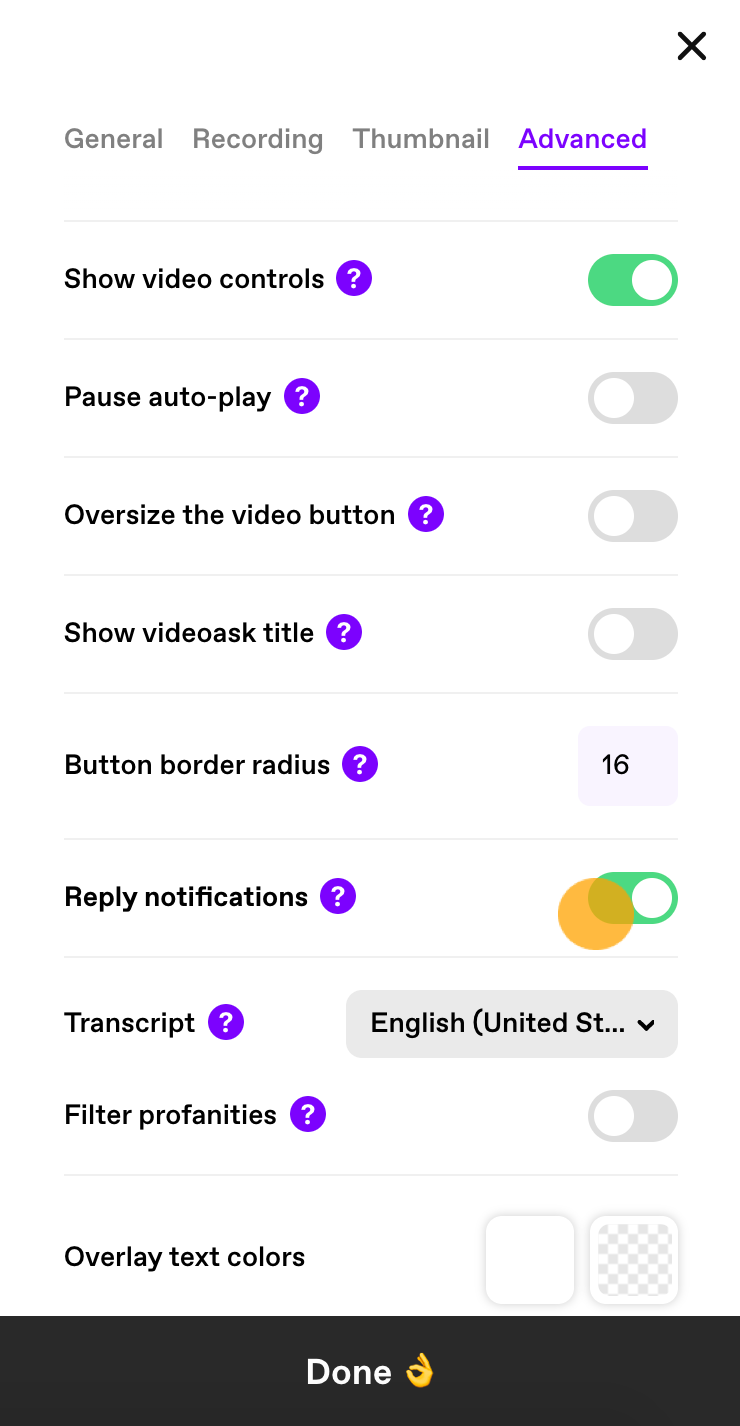This screenshot has width=740, height=1426.
Task: Open the Transcript help icon
Action: (226, 1022)
